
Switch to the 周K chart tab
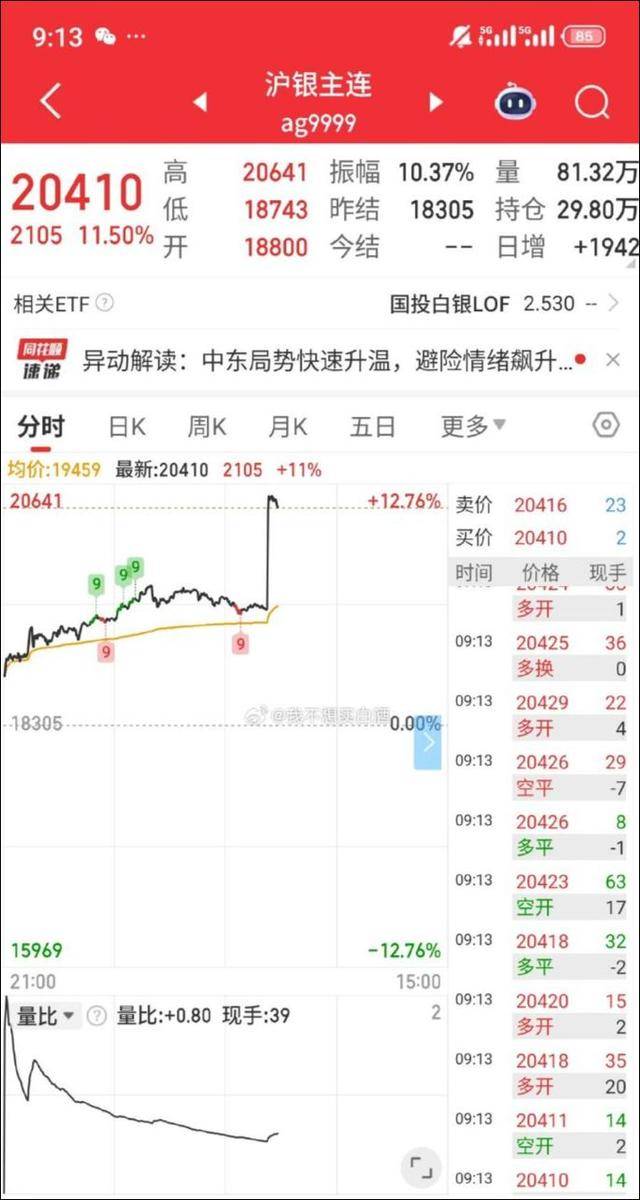[x=207, y=427]
